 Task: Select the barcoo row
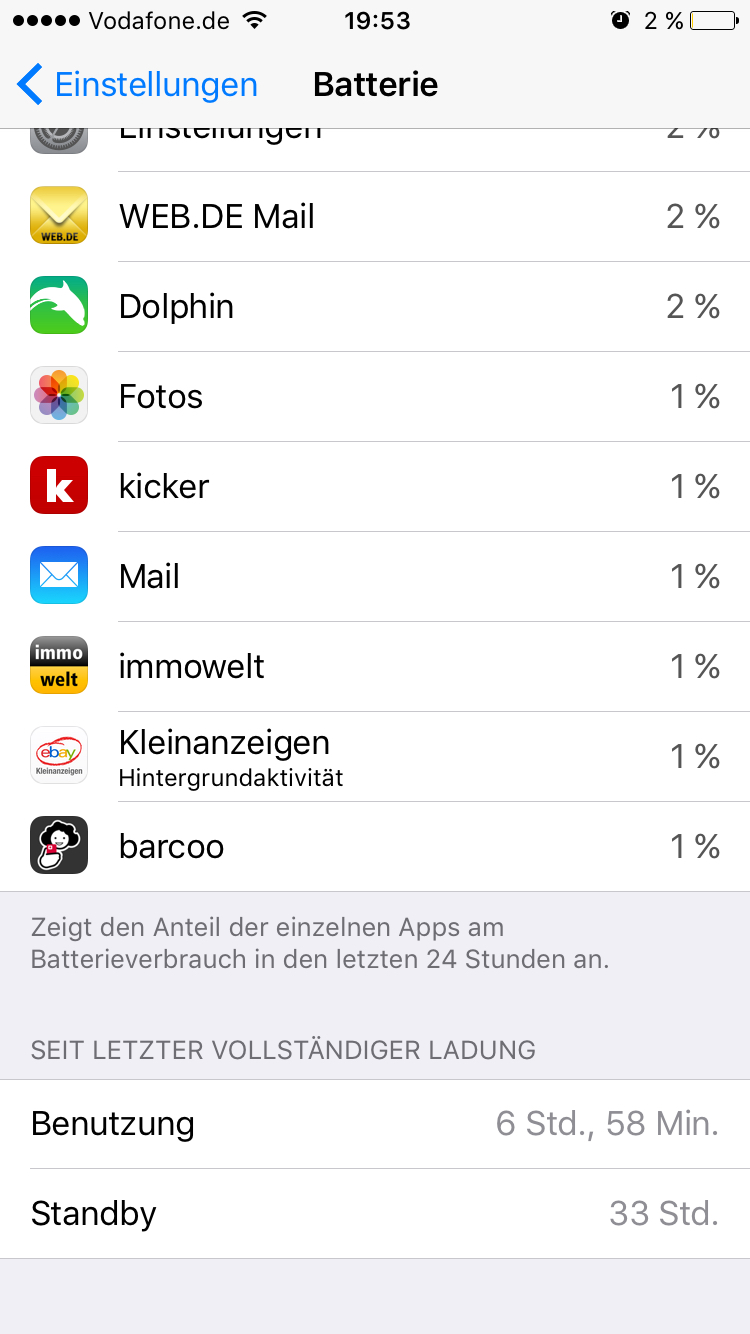(x=375, y=846)
